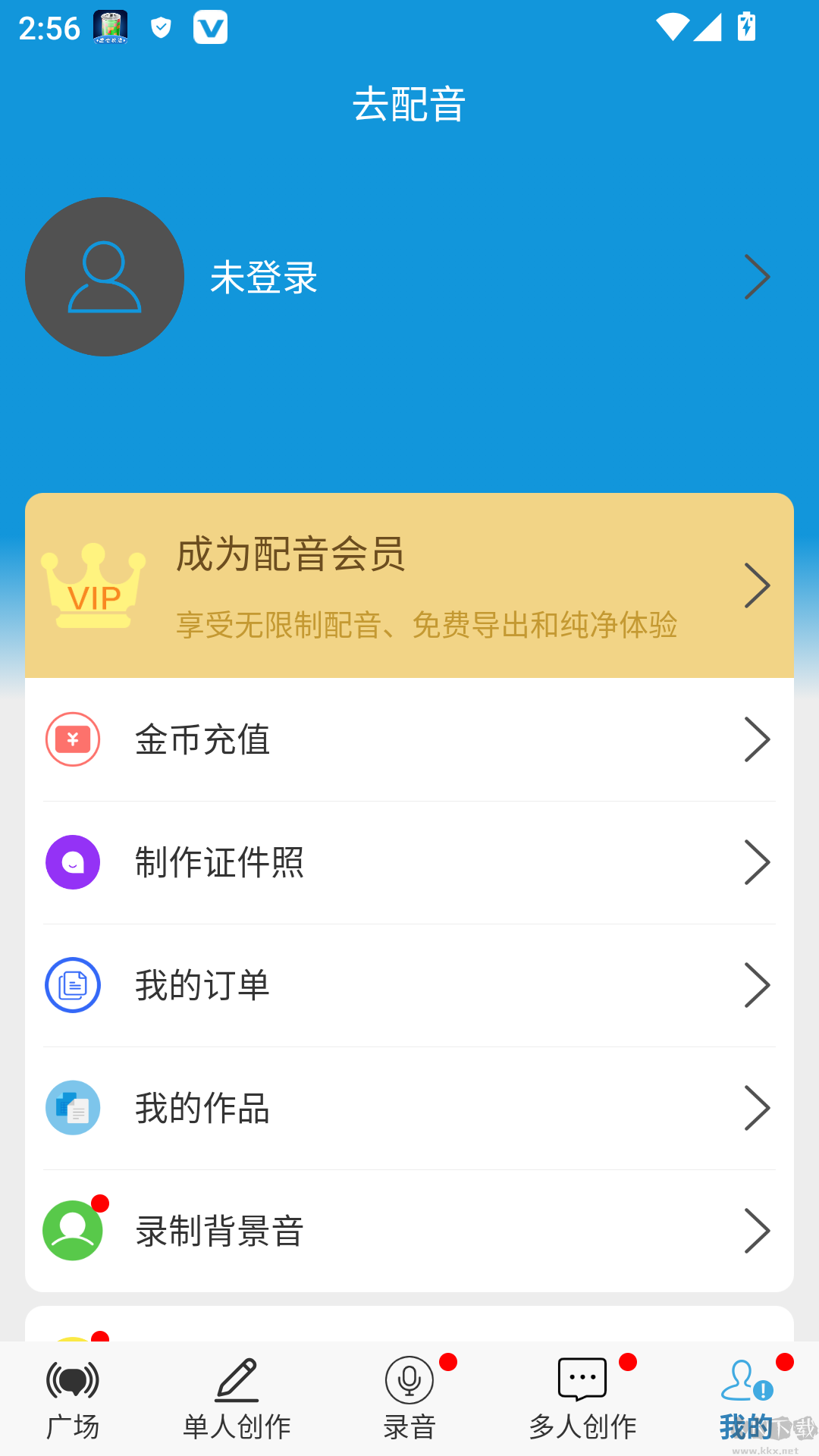Screen dimensions: 819x1456
Task: Expand the 我的订单 row chevron
Action: click(756, 985)
